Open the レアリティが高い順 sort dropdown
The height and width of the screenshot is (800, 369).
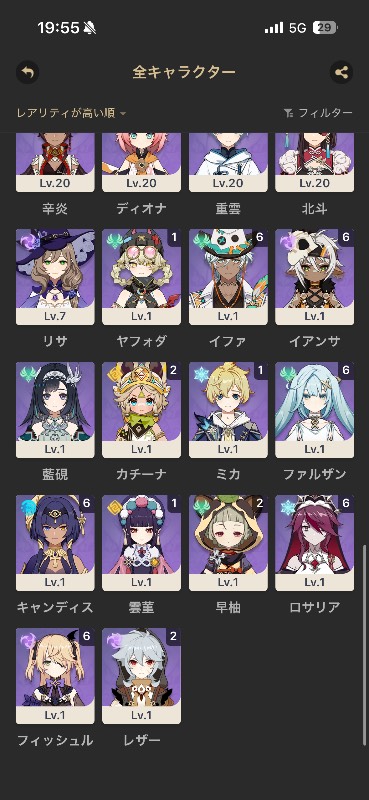pos(71,113)
